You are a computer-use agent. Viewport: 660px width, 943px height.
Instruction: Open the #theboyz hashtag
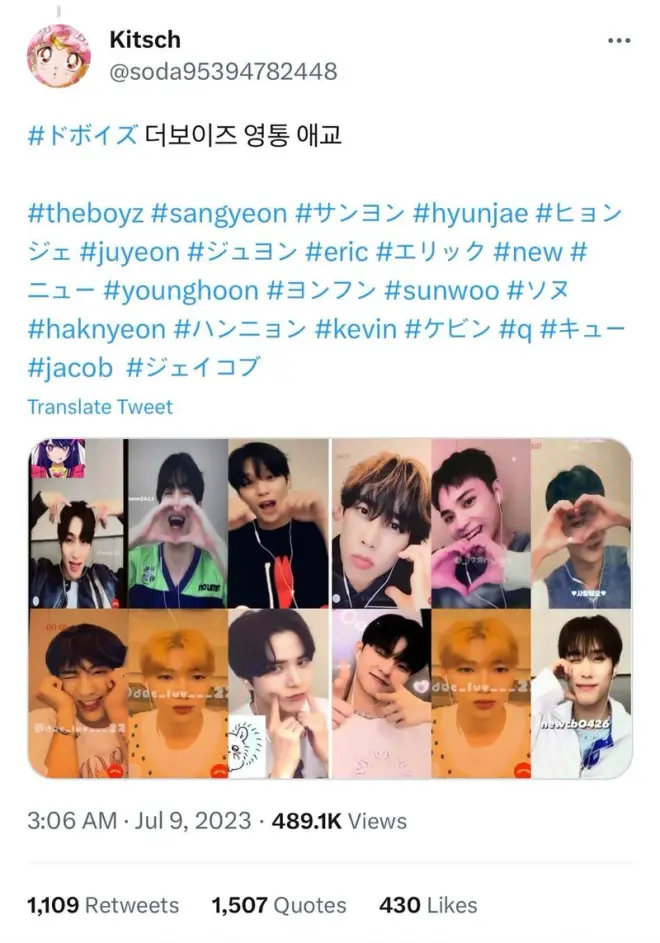(85, 213)
